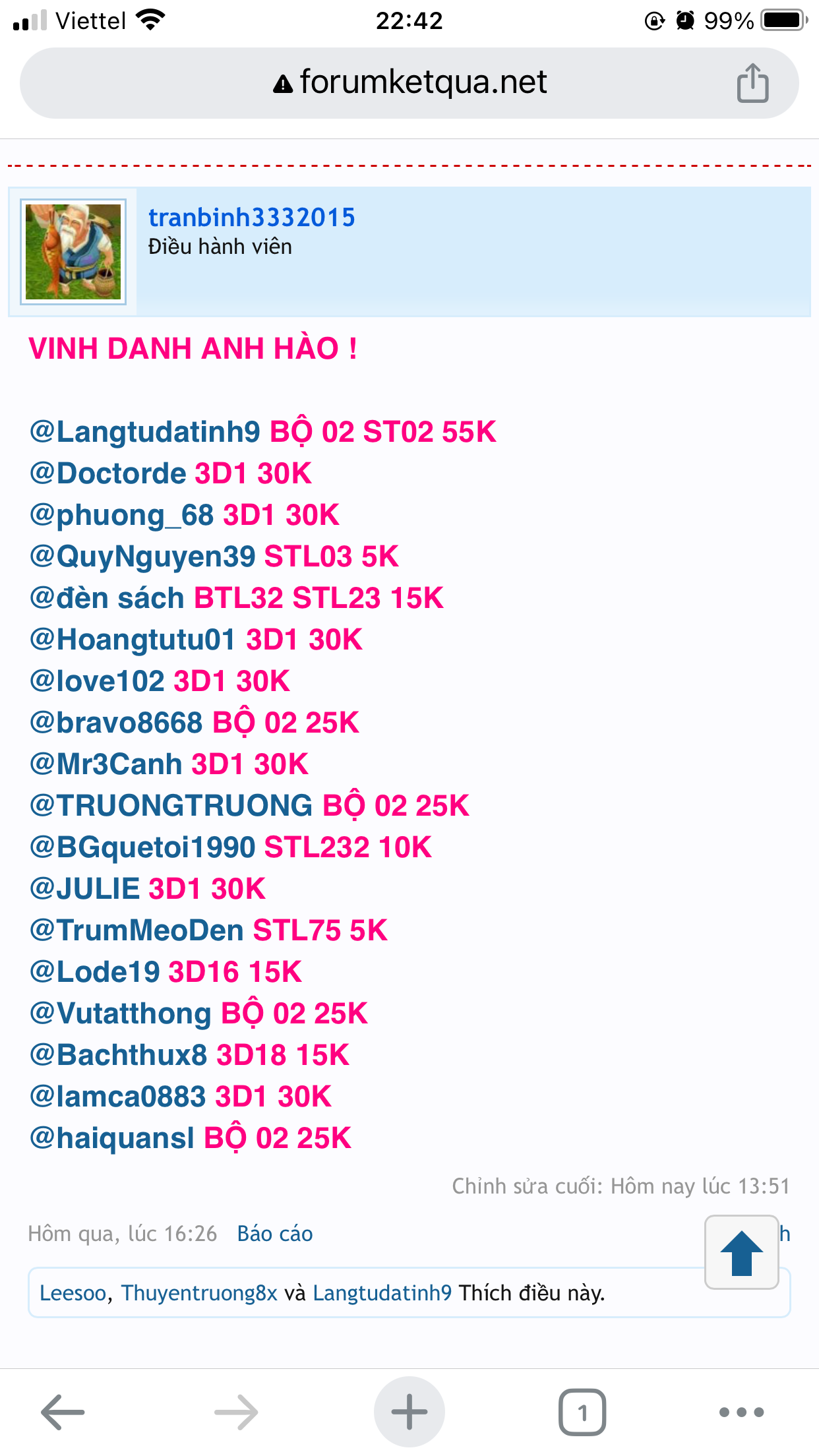Open the @JULIE mention link
The width and height of the screenshot is (819, 1456).
point(84,889)
